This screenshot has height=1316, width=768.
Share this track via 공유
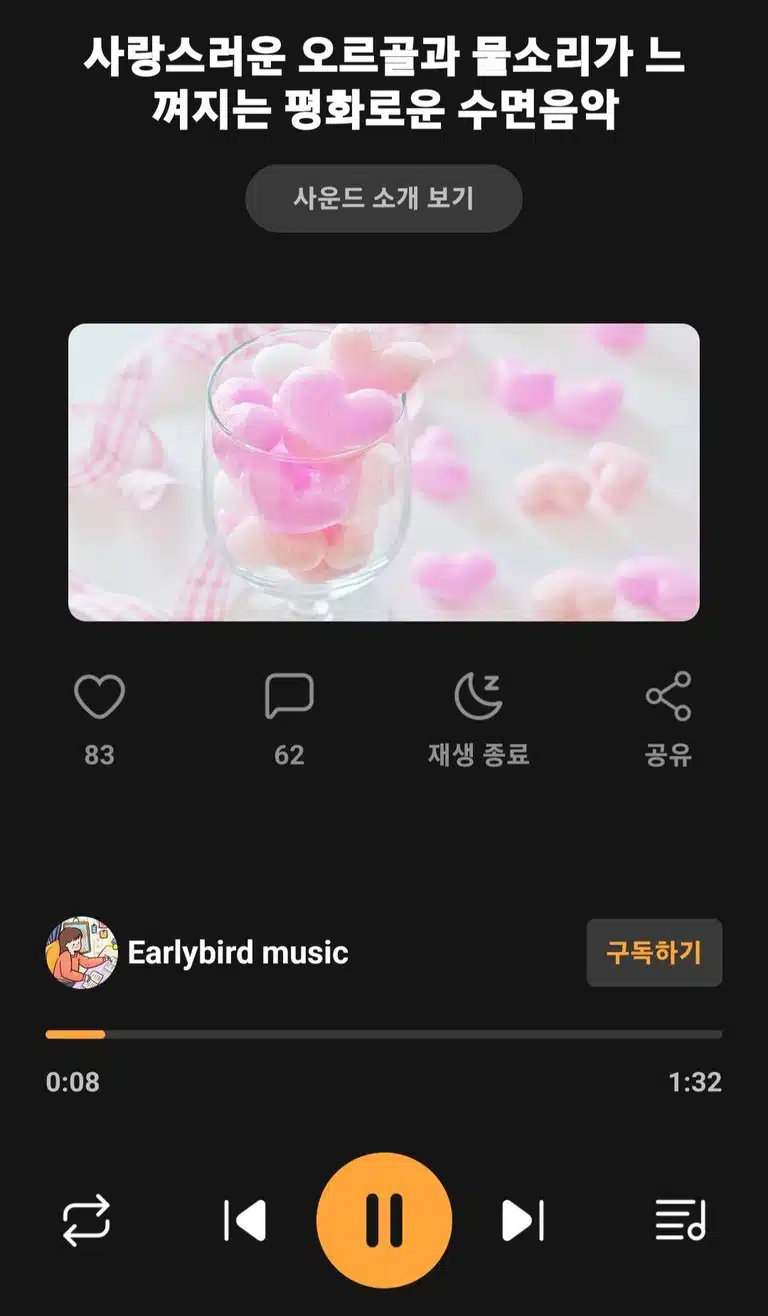[668, 697]
